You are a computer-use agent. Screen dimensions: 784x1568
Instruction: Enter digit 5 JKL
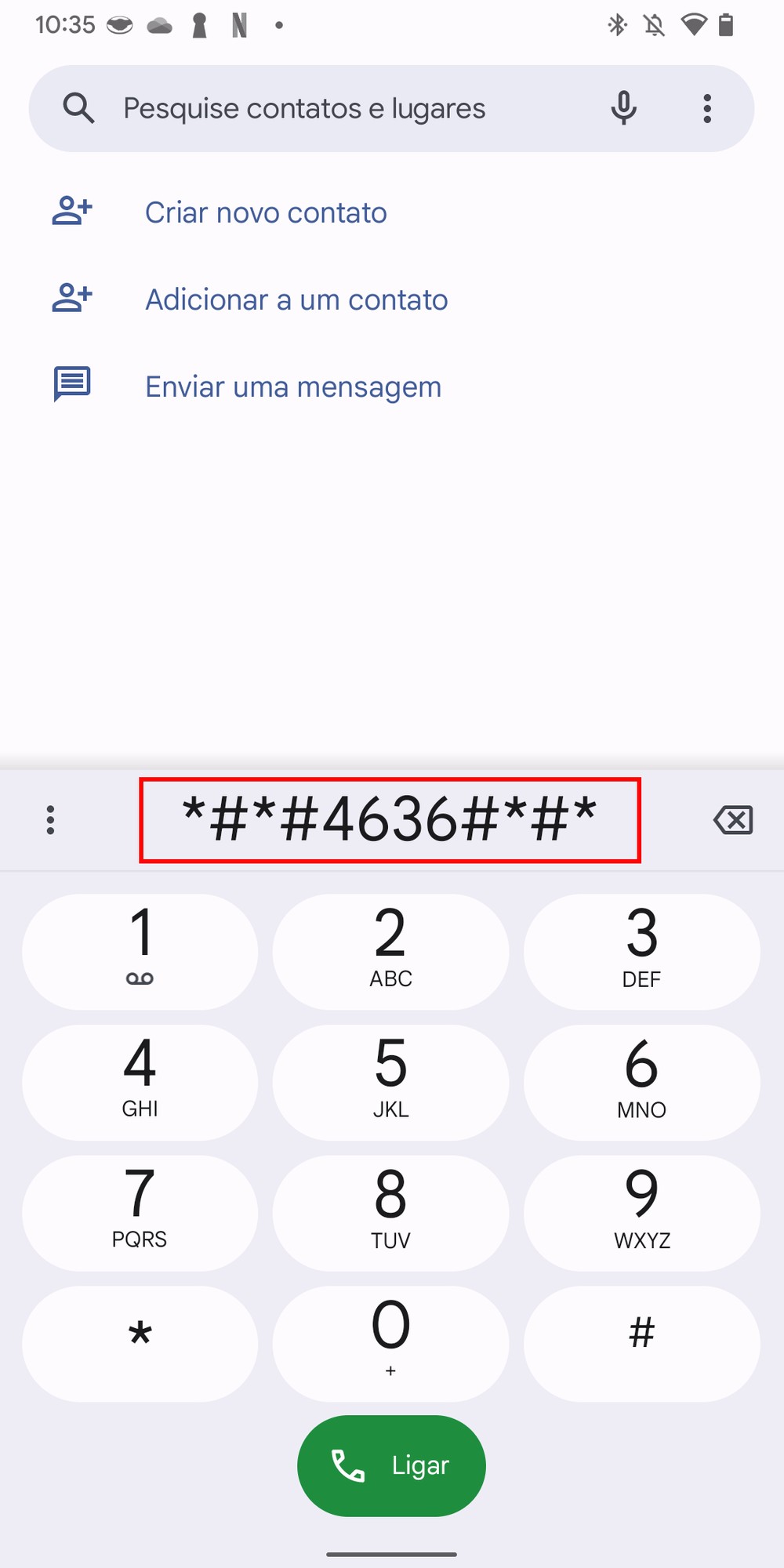point(390,1082)
